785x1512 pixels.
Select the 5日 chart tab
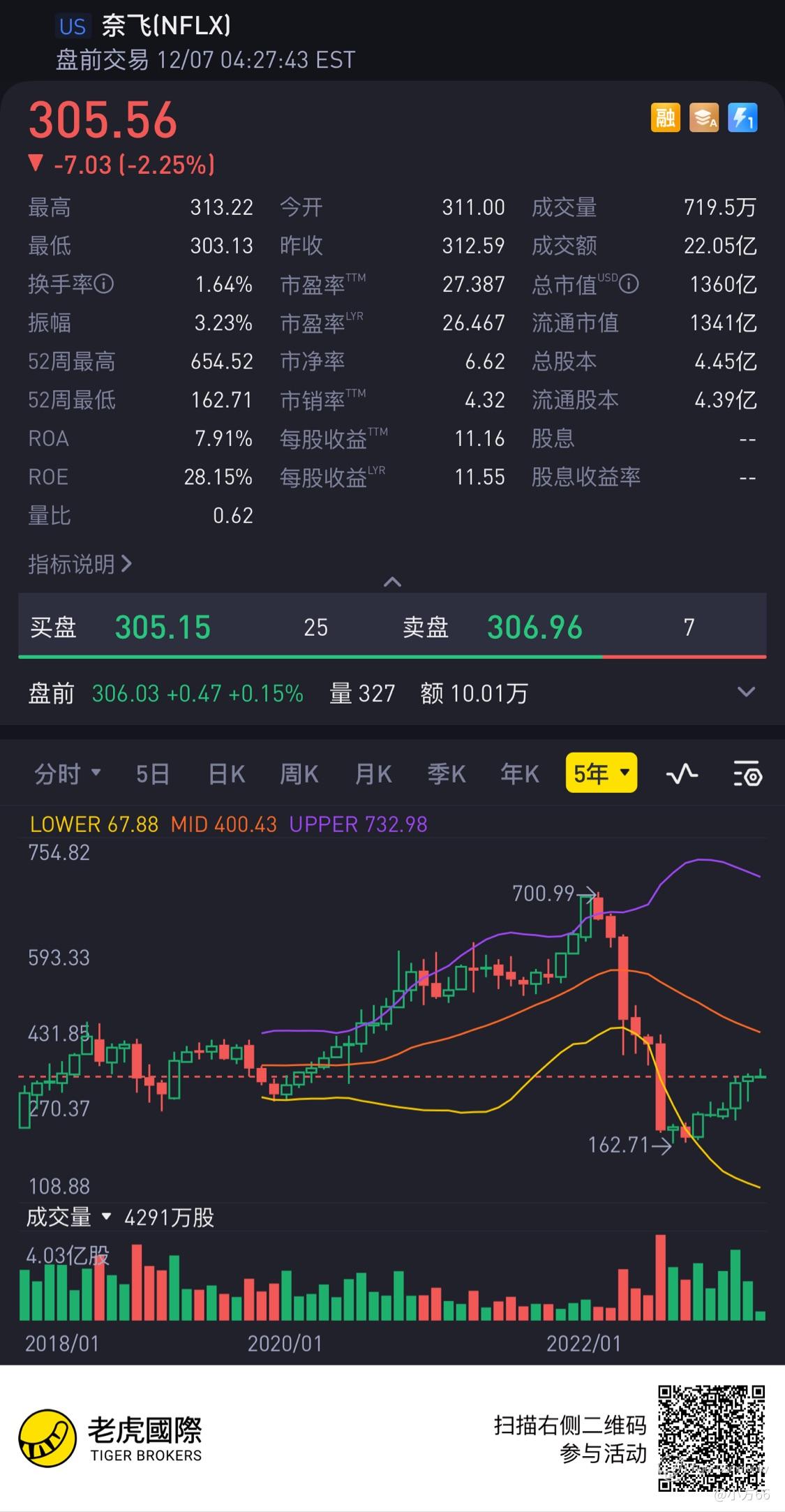152,773
